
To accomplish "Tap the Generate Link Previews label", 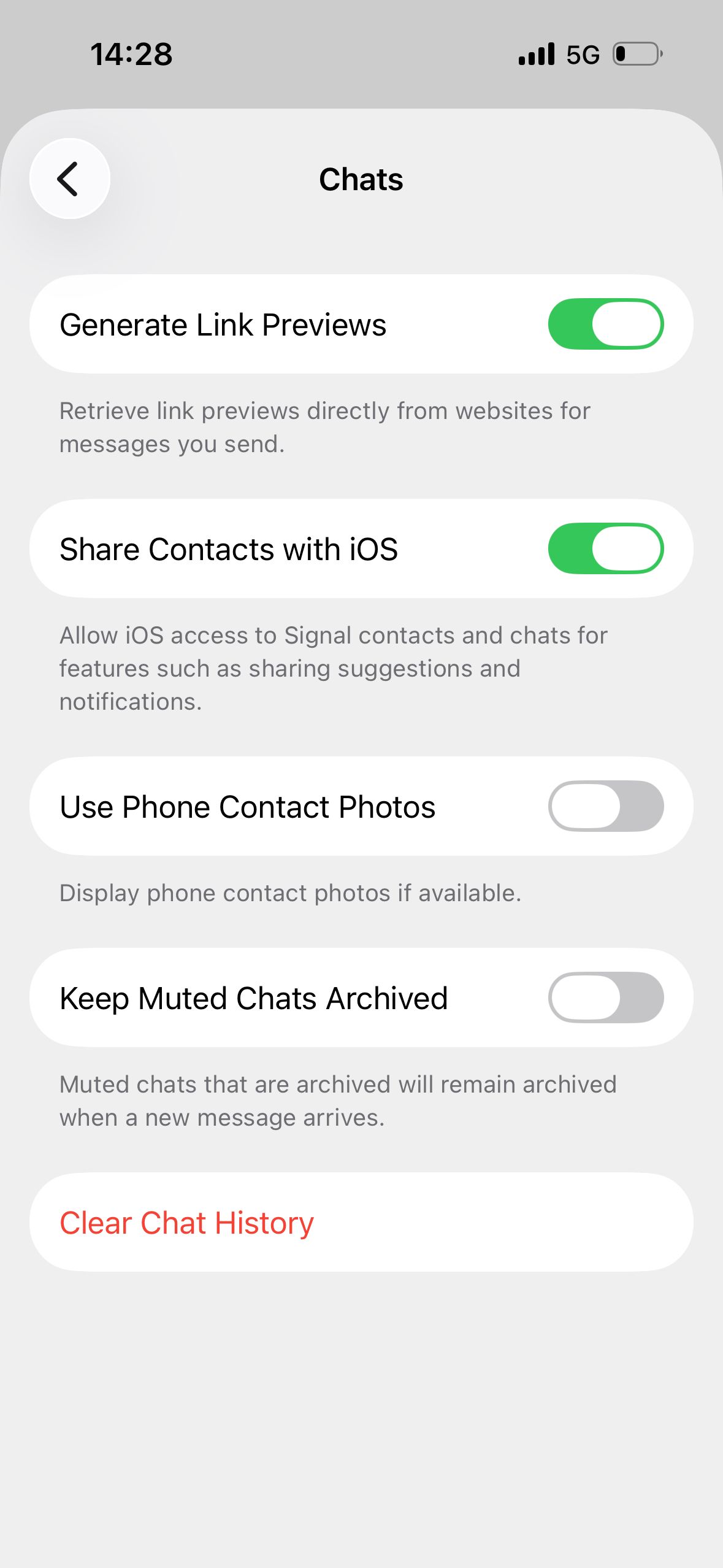I will pos(223,325).
